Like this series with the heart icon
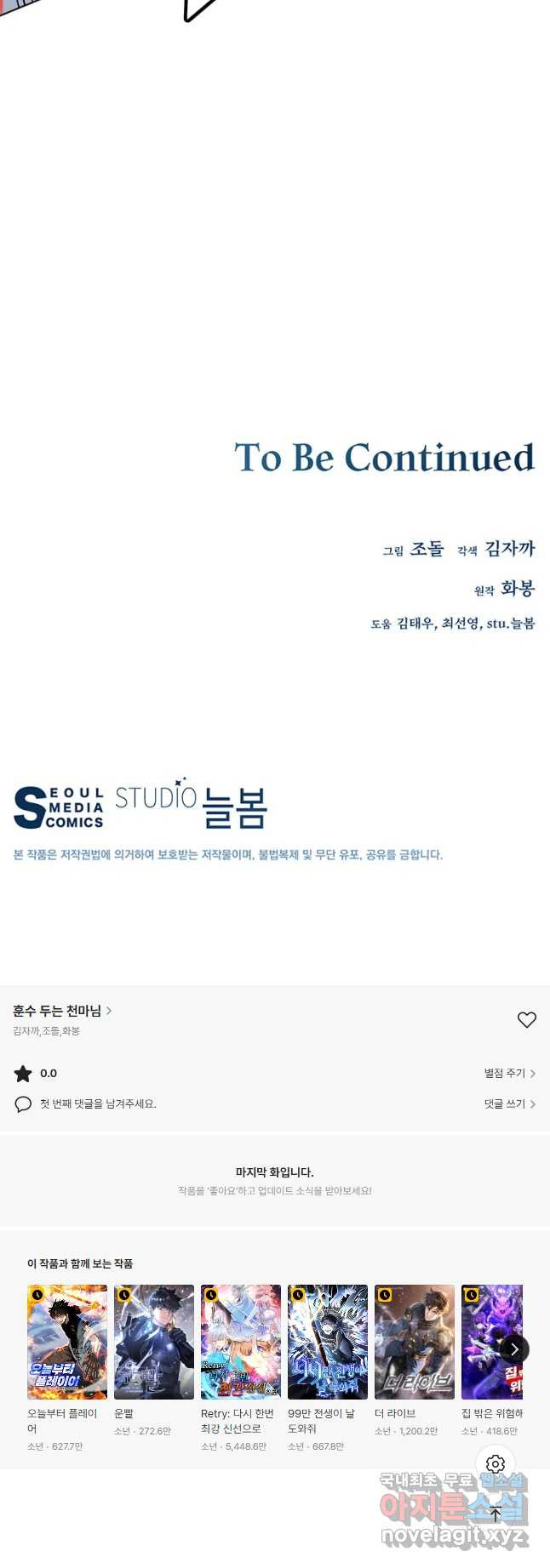 click(527, 1019)
